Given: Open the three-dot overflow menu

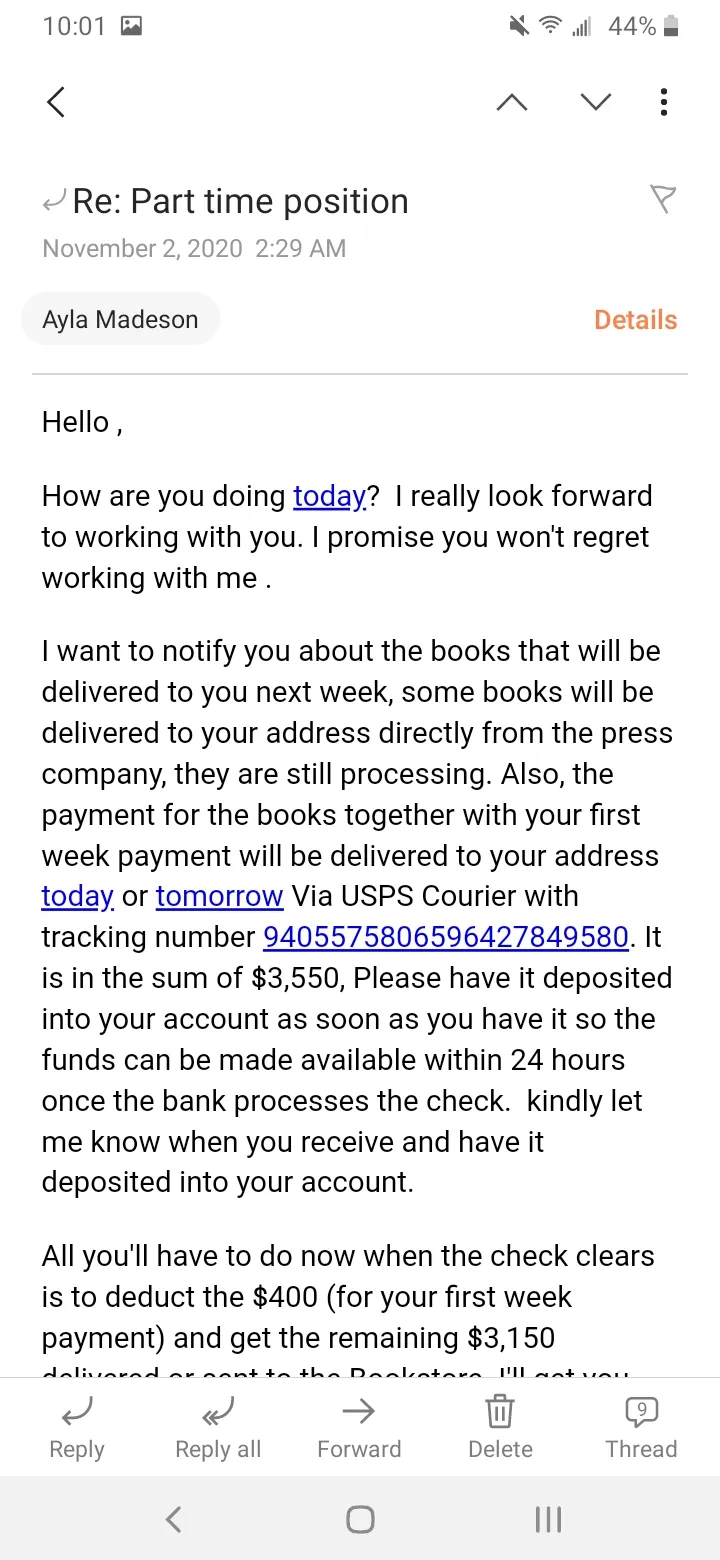Looking at the screenshot, I should point(664,102).
